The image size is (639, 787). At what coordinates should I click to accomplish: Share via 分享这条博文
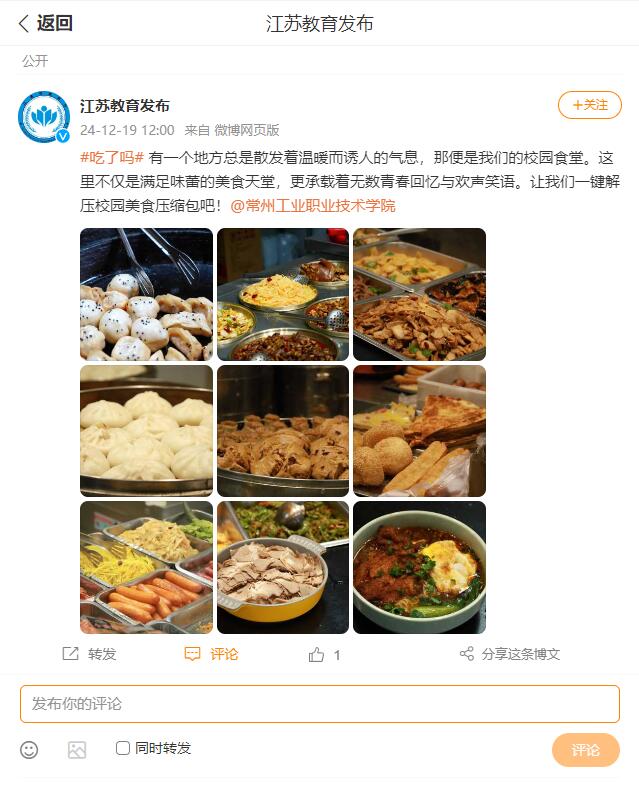point(510,654)
